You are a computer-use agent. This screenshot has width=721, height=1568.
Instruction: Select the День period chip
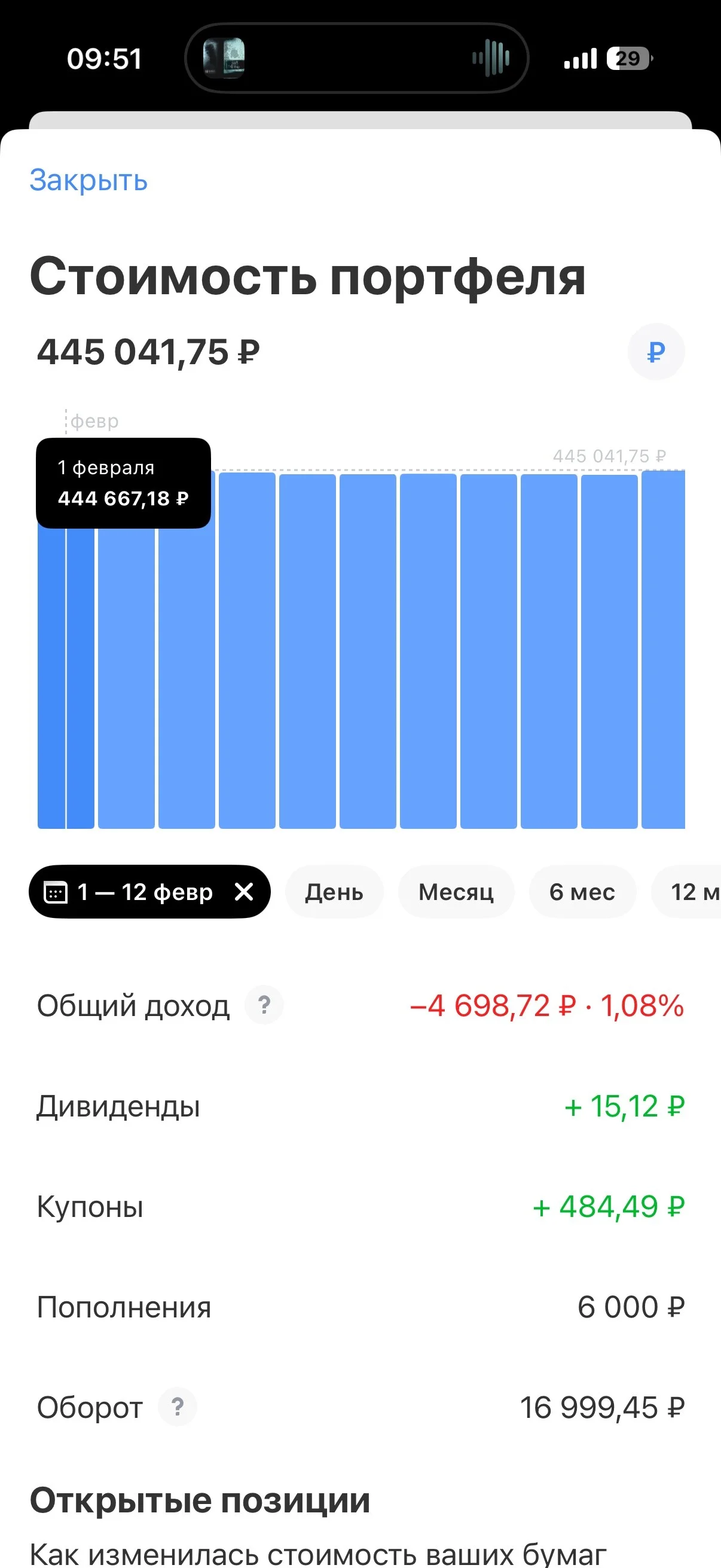334,892
